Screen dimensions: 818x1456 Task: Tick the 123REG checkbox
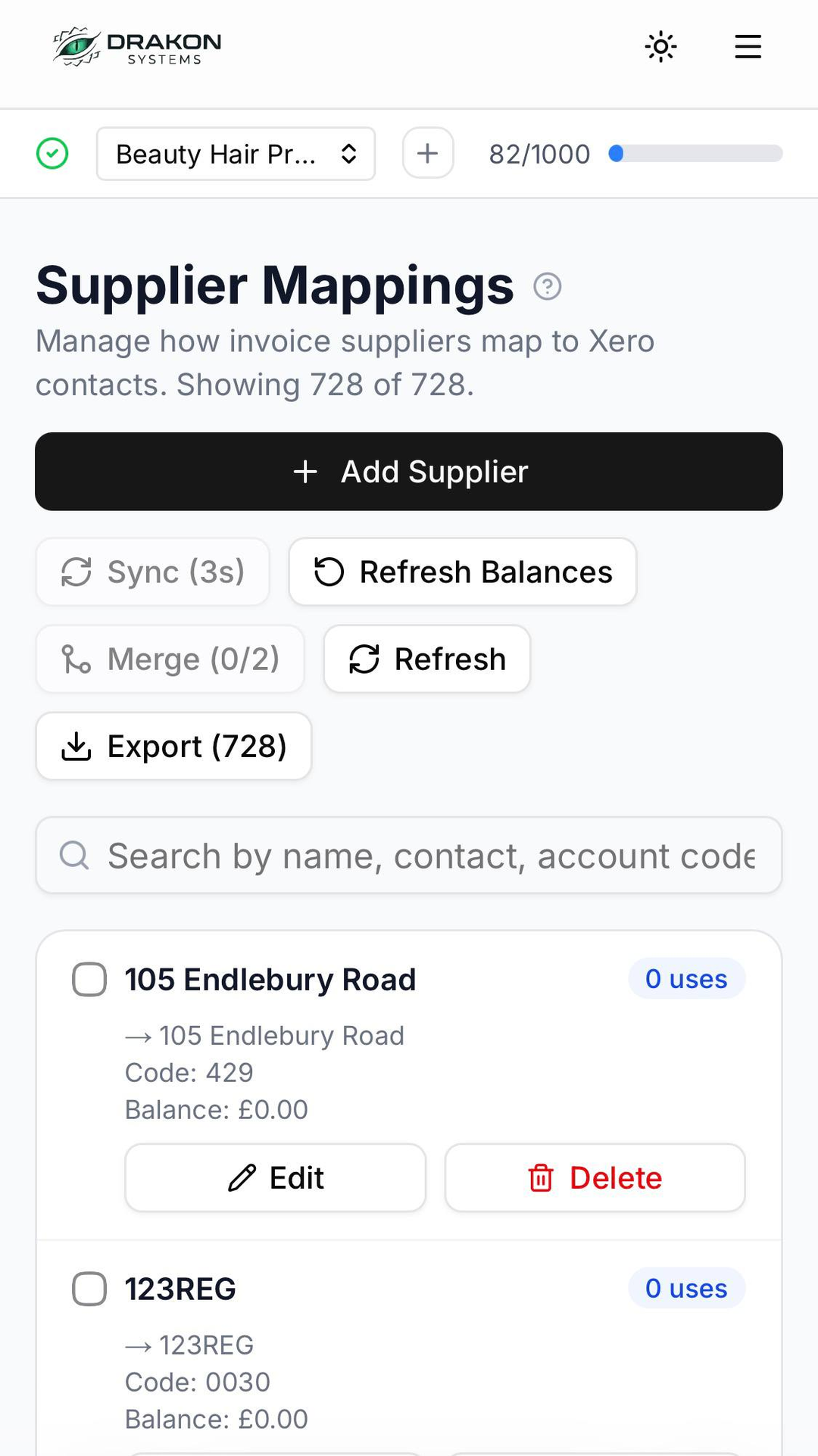click(x=89, y=1288)
